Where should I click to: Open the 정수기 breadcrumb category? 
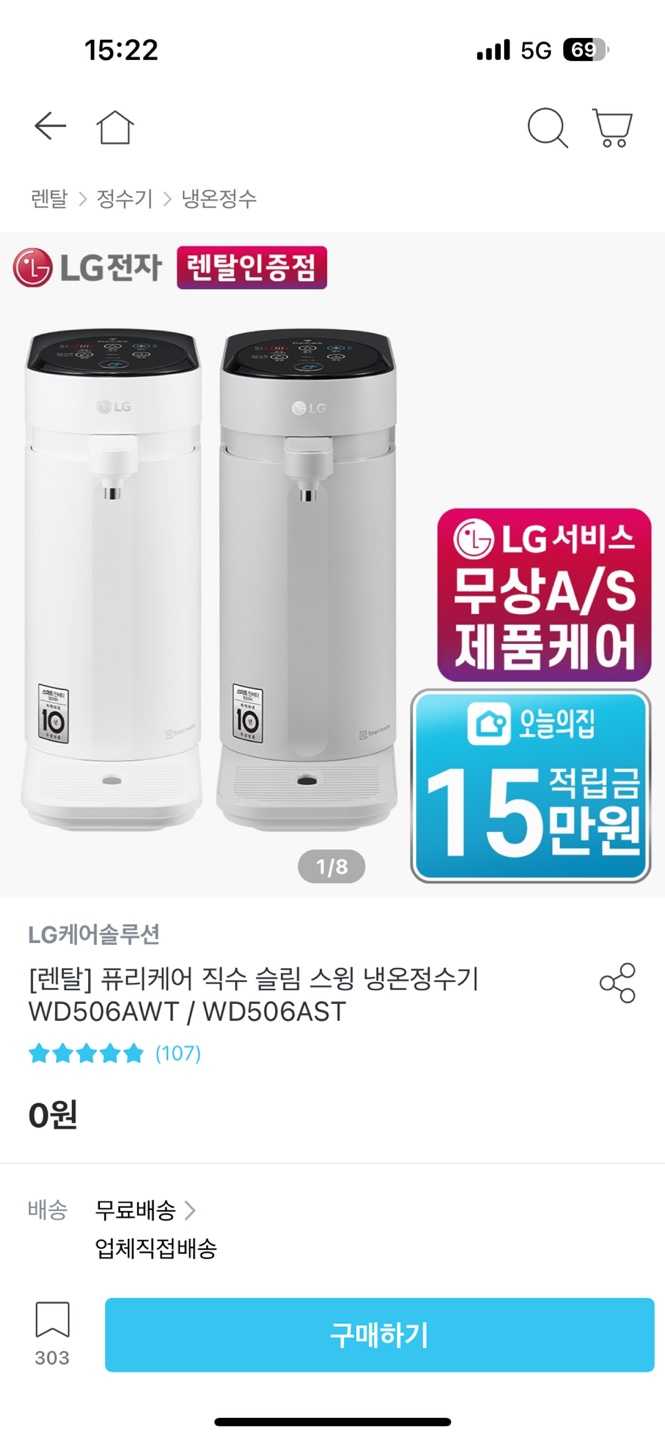tap(124, 198)
